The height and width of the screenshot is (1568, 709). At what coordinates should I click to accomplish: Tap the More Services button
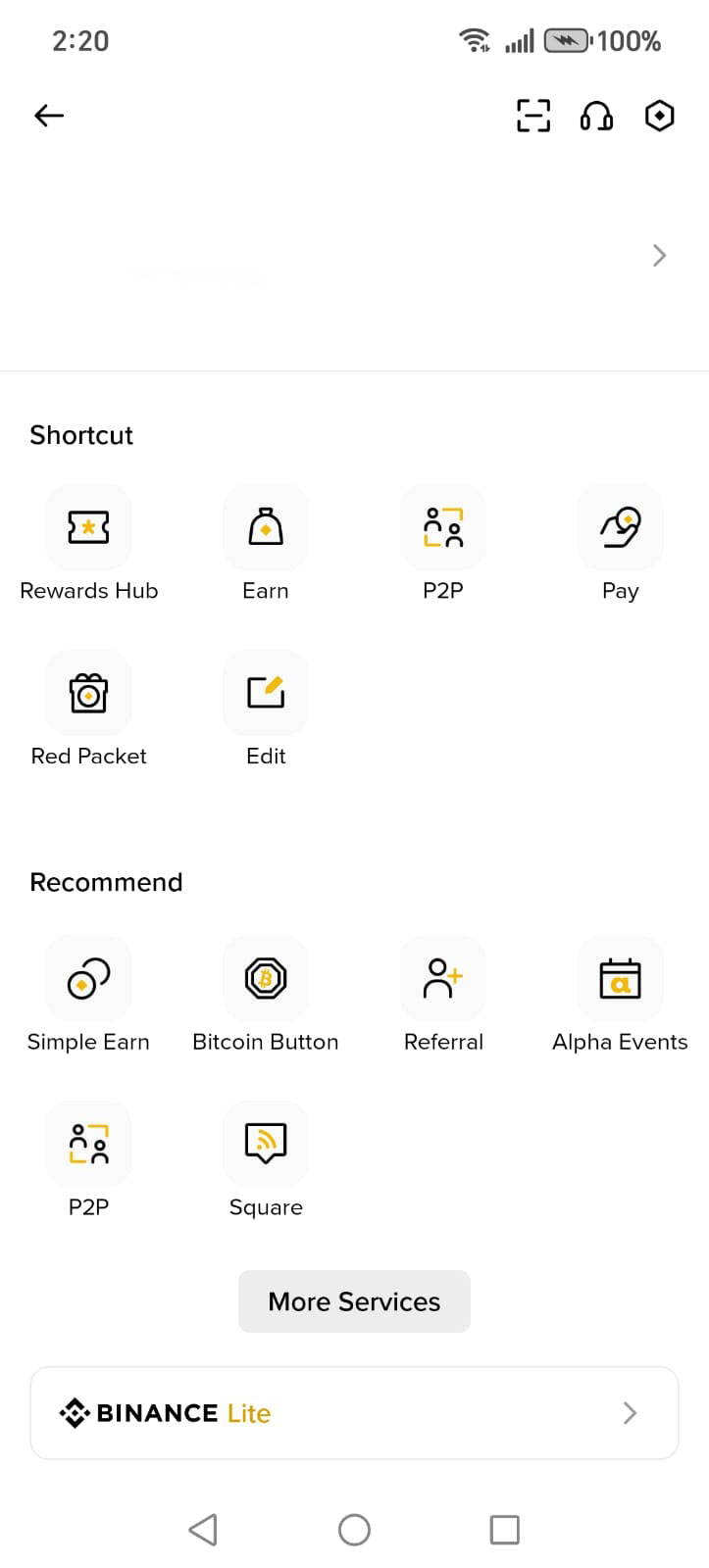(354, 1301)
